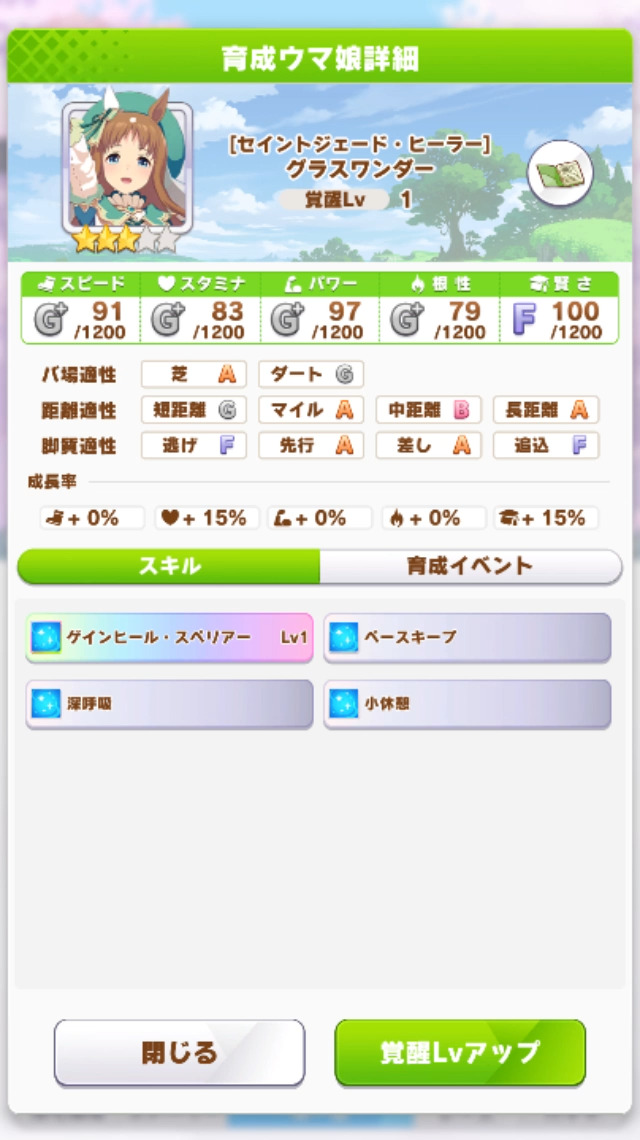Open skill ゲインヒール・スペリアー details

(169, 637)
